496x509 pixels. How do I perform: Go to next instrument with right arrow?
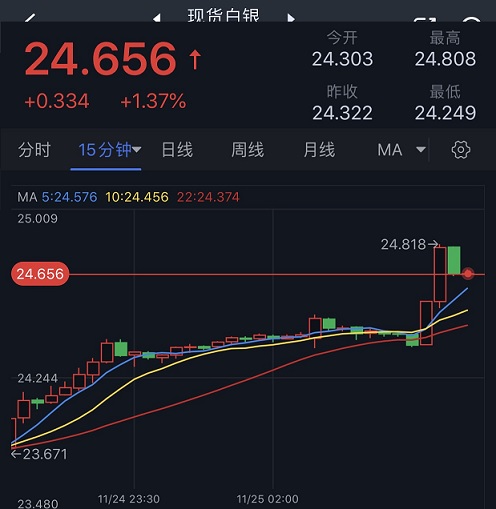[291, 18]
